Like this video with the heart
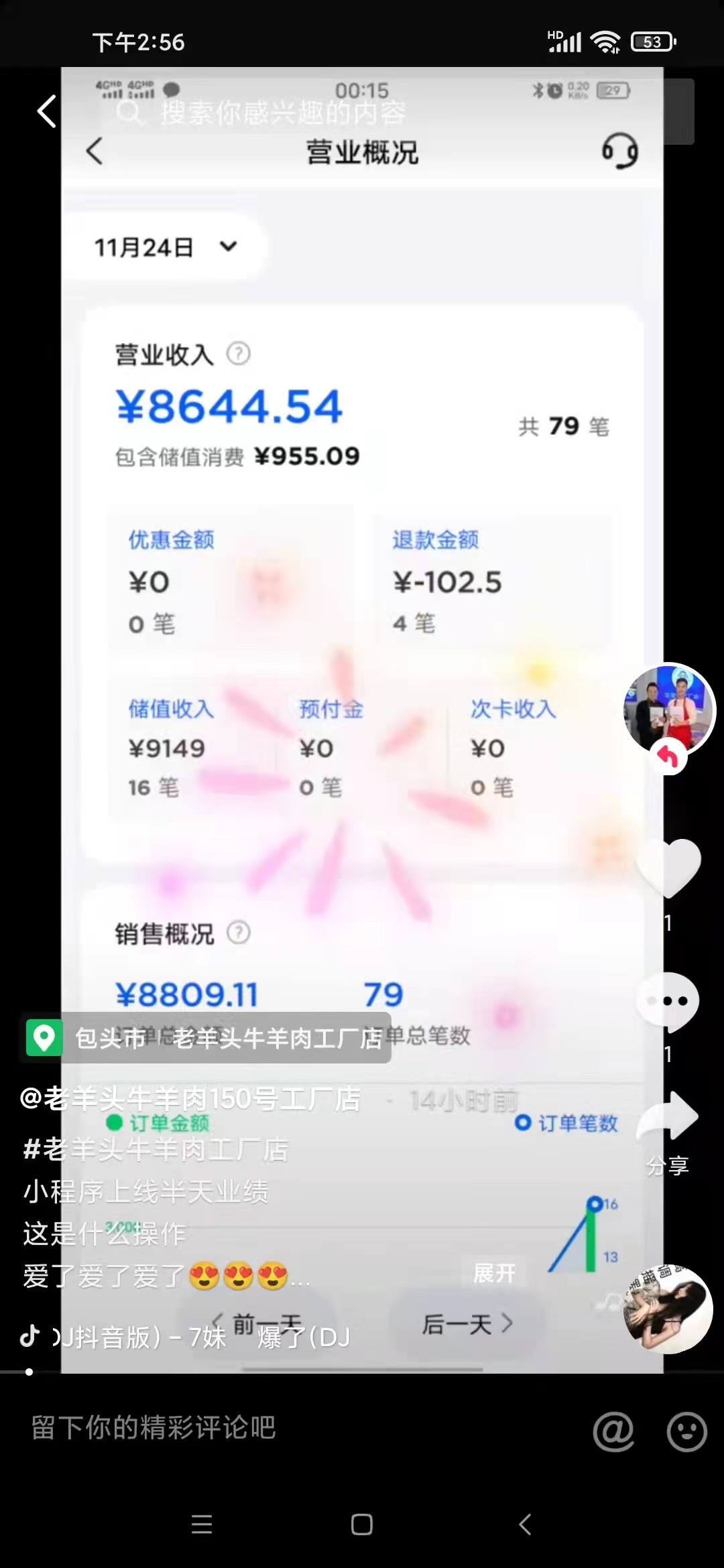724x1568 pixels. coord(668,866)
